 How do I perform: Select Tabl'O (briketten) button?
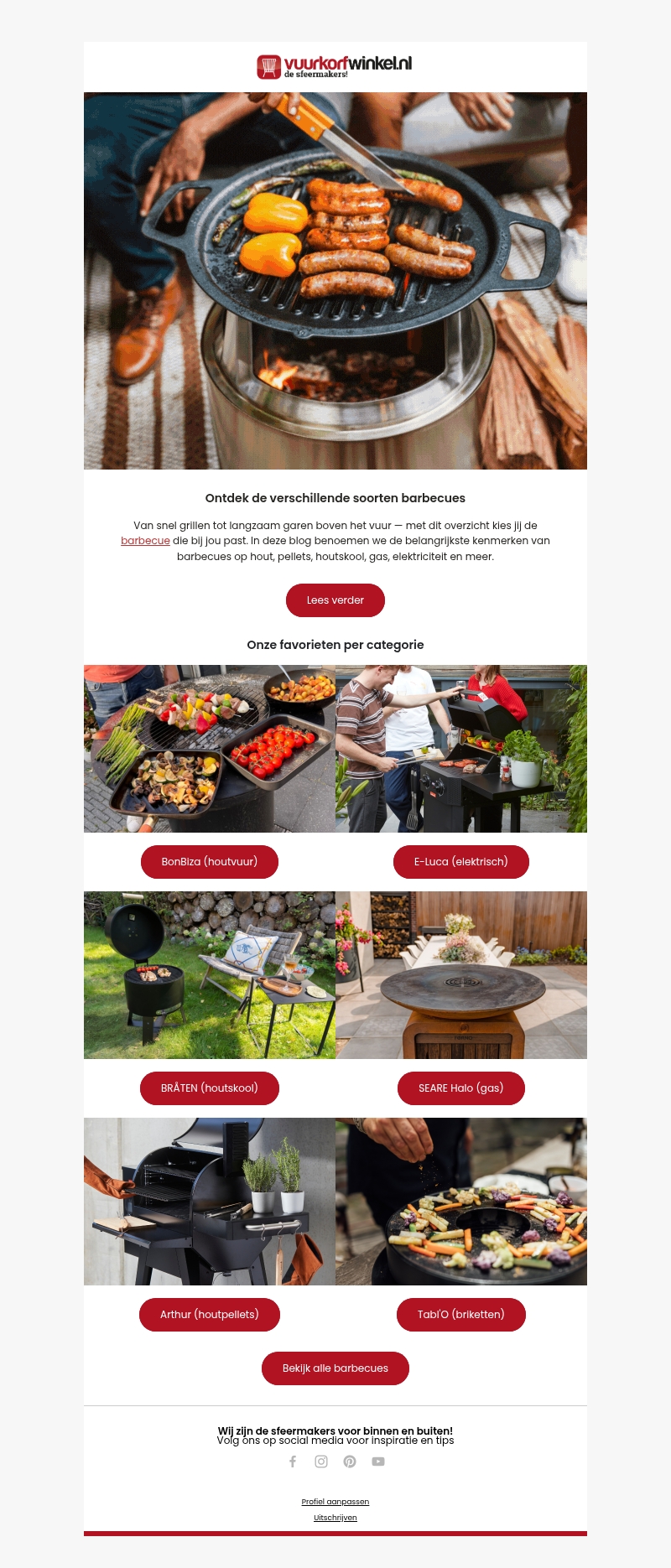460,1315
